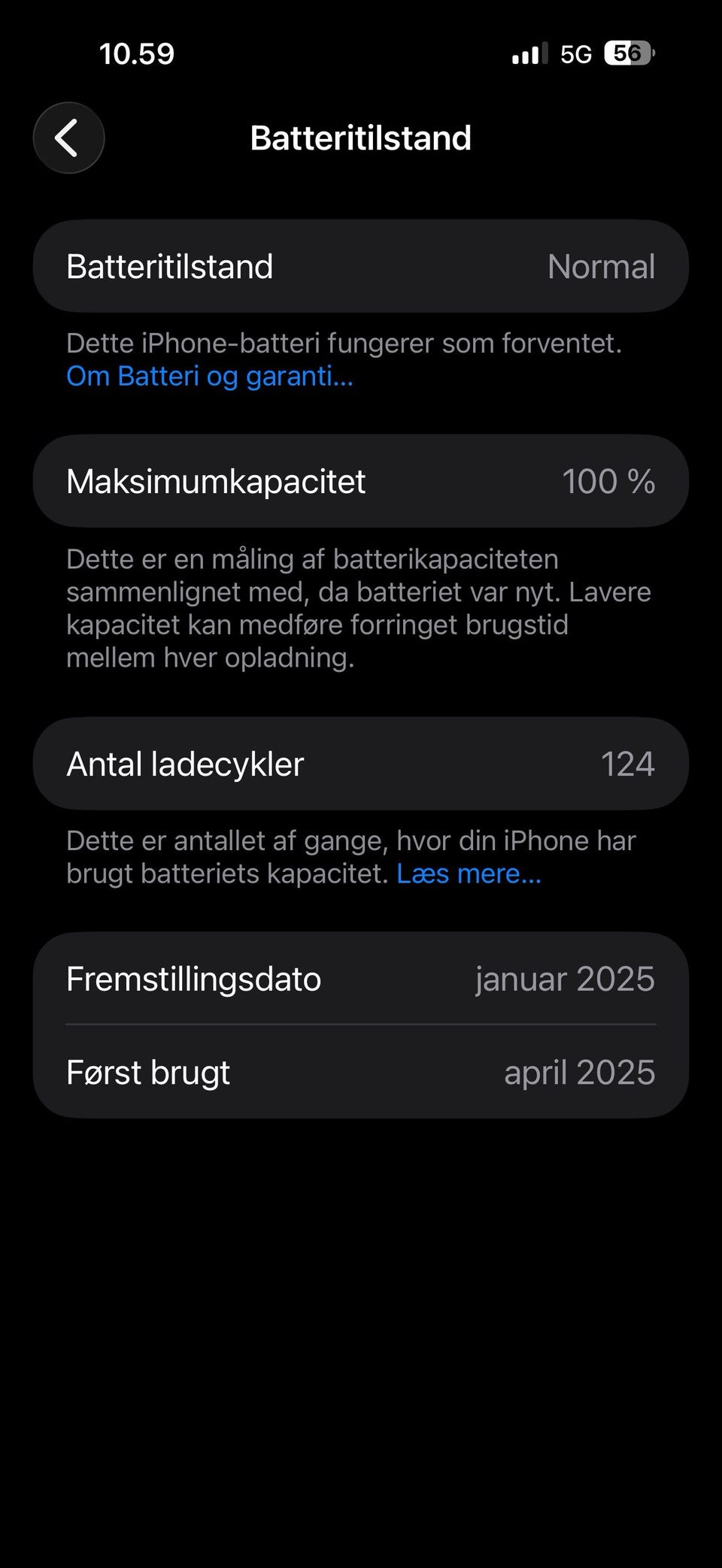The width and height of the screenshot is (722, 1568).
Task: Tap 'Læs mere…' about ladecykler
Action: (x=469, y=873)
